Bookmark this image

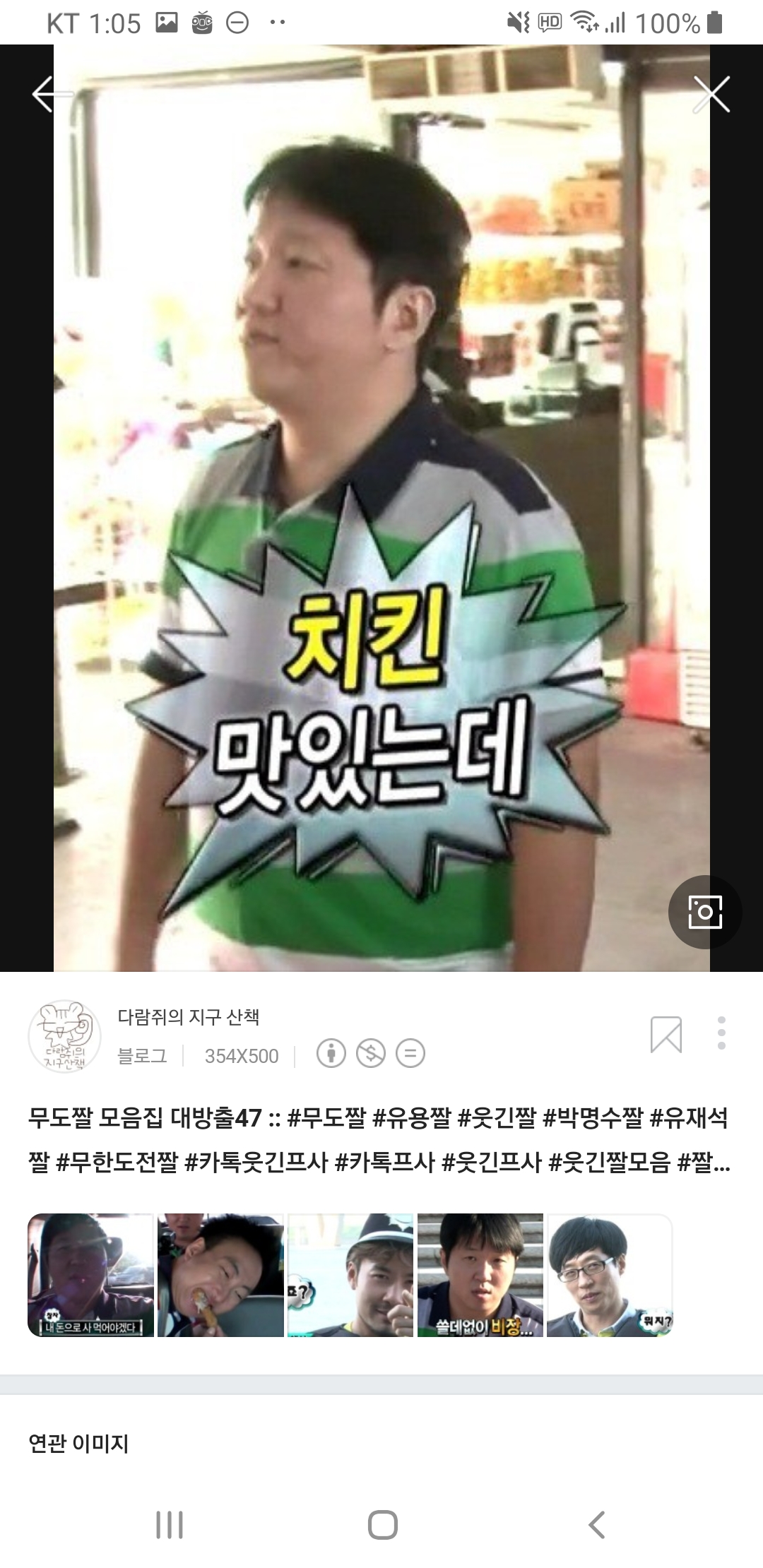point(666,1035)
